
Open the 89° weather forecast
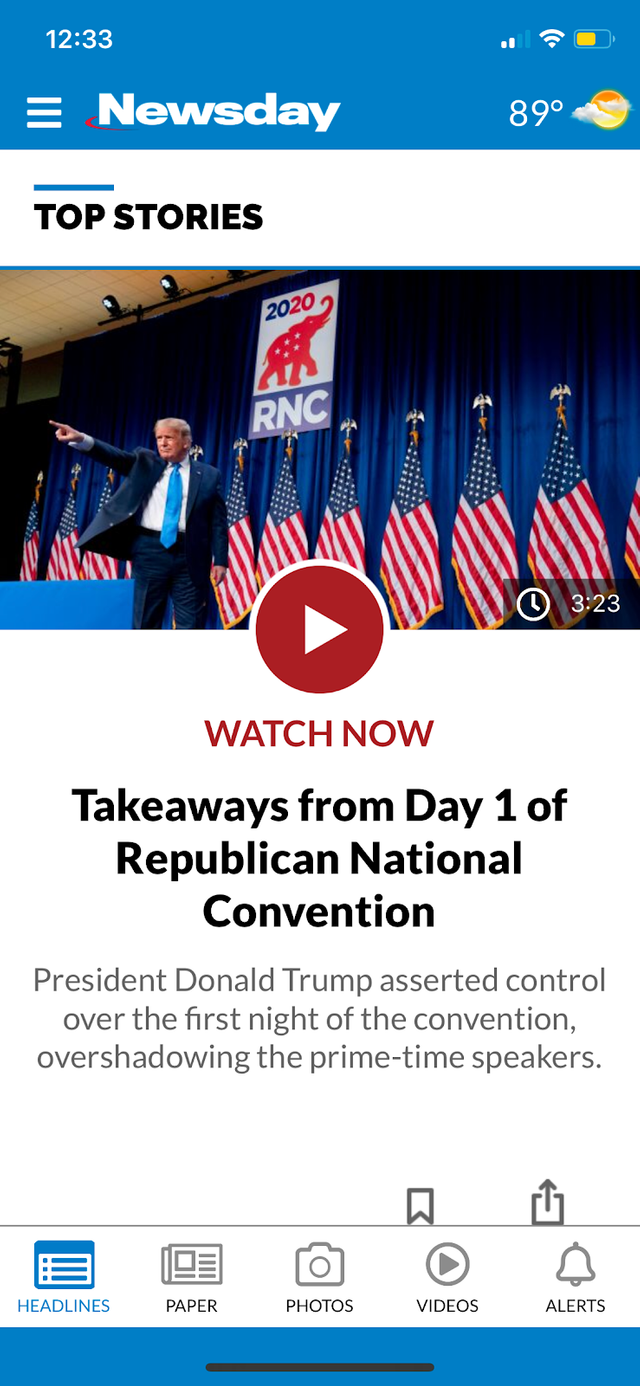(569, 112)
